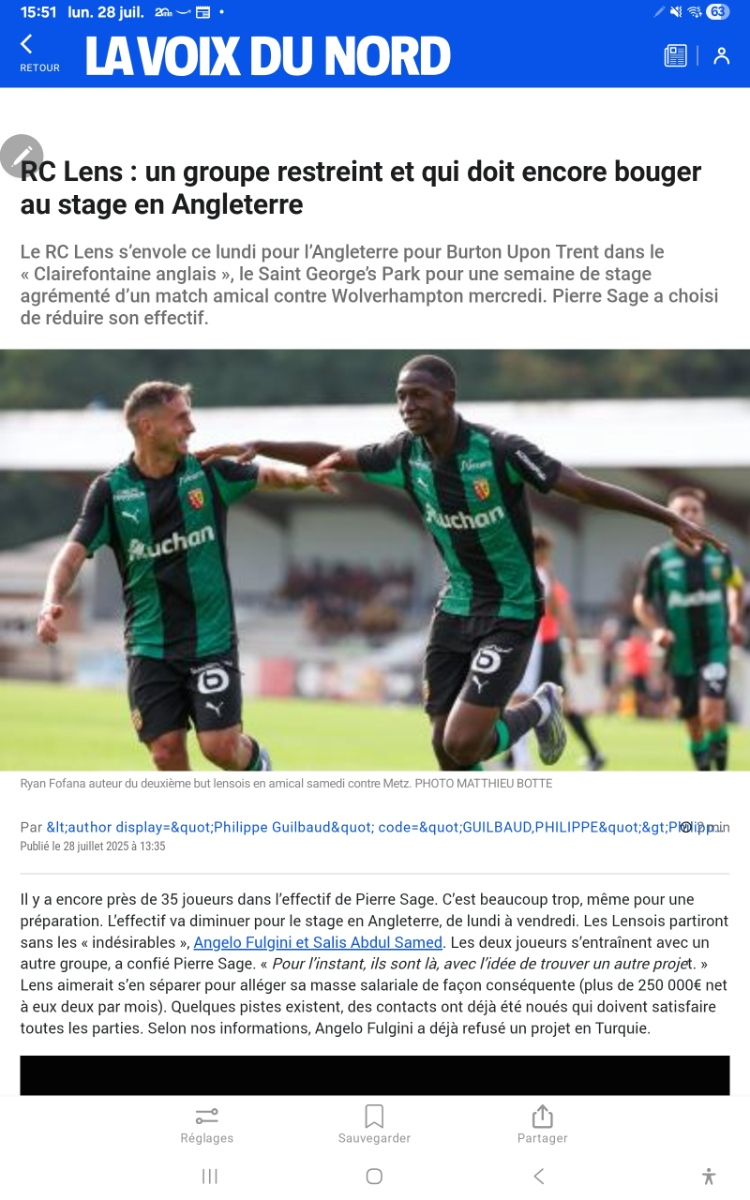750x1200 pixels.
Task: Open the Ryan Fofana article photo
Action: (x=375, y=560)
